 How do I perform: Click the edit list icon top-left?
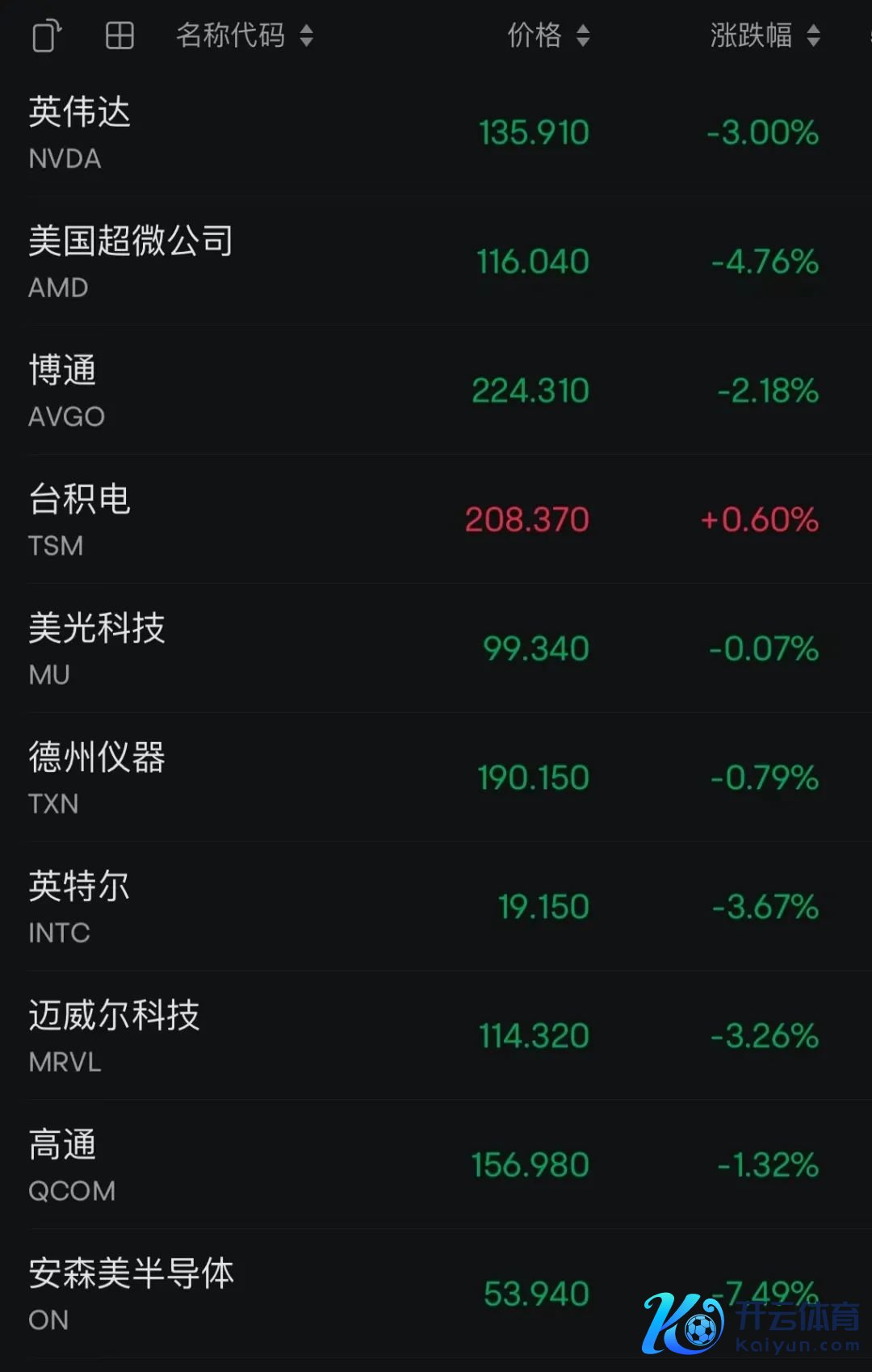tap(46, 36)
